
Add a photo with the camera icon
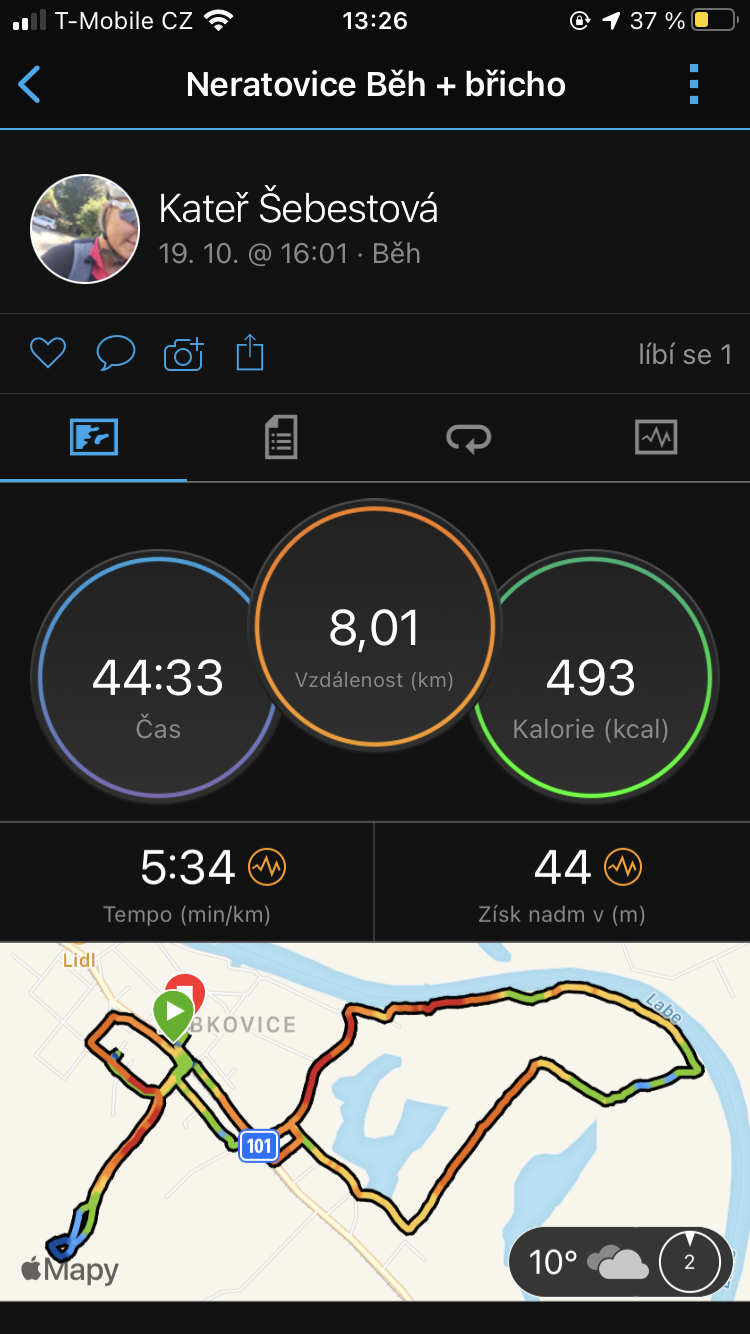point(183,353)
